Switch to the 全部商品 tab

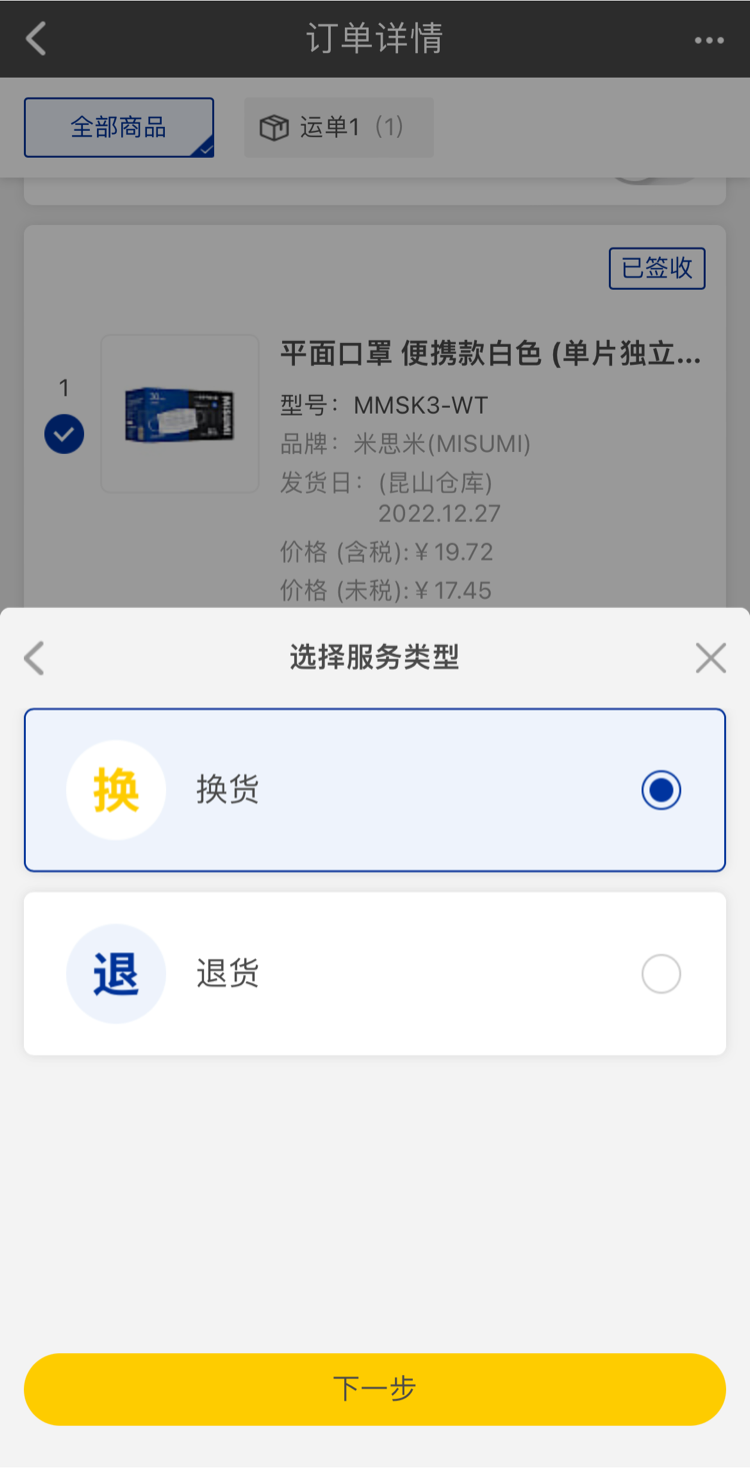click(119, 128)
